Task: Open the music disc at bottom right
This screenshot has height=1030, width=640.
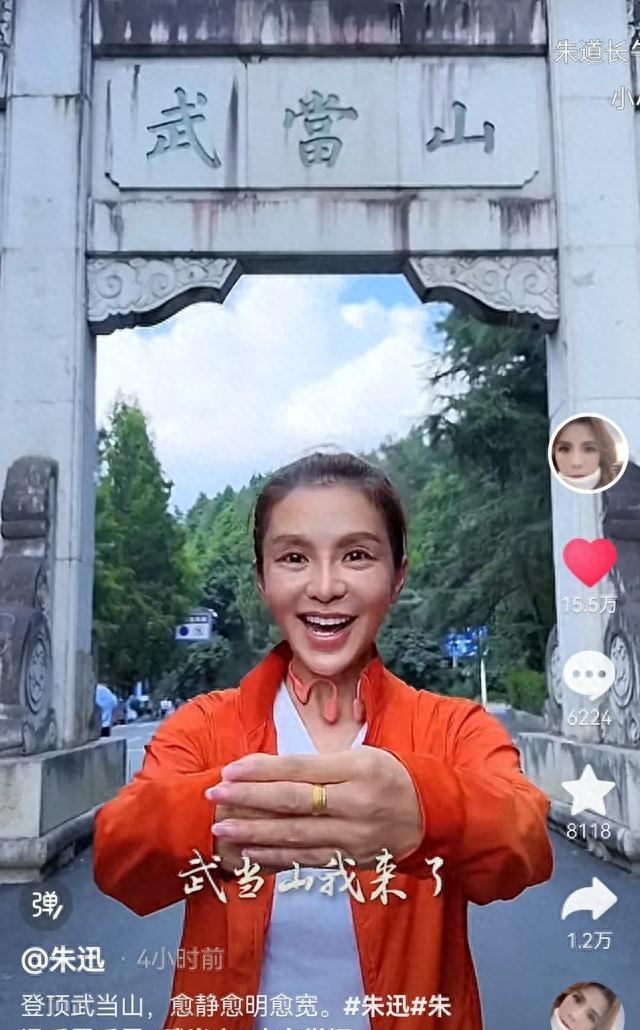Action: (x=588, y=1008)
